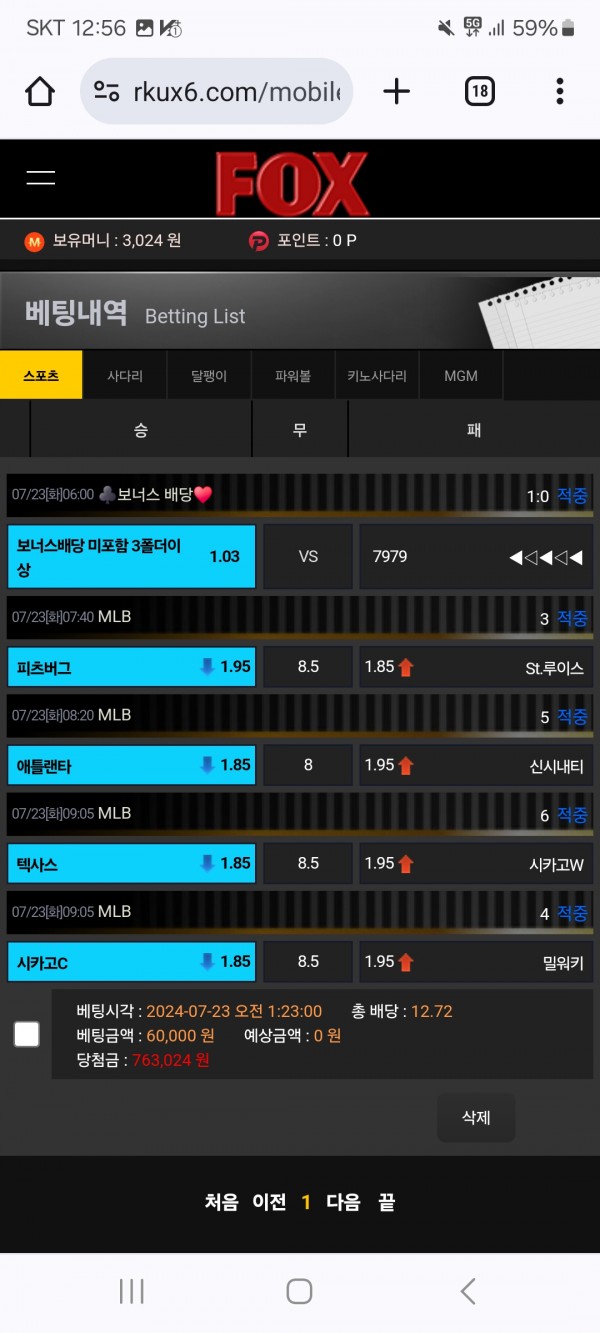Switch to the 파워볼 tab
The height and width of the screenshot is (1333, 600).
293,376
